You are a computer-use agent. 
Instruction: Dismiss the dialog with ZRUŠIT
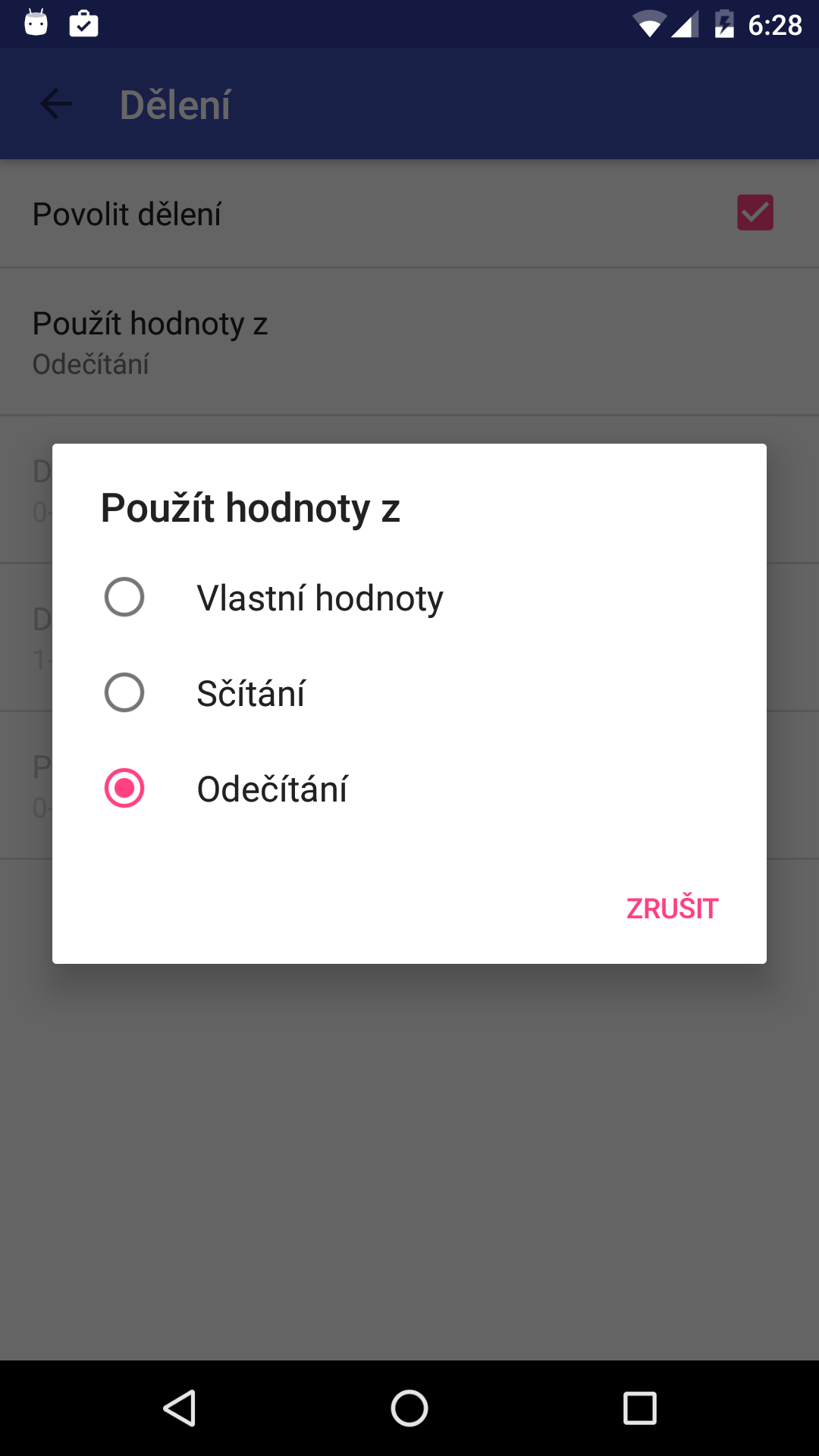(672, 908)
